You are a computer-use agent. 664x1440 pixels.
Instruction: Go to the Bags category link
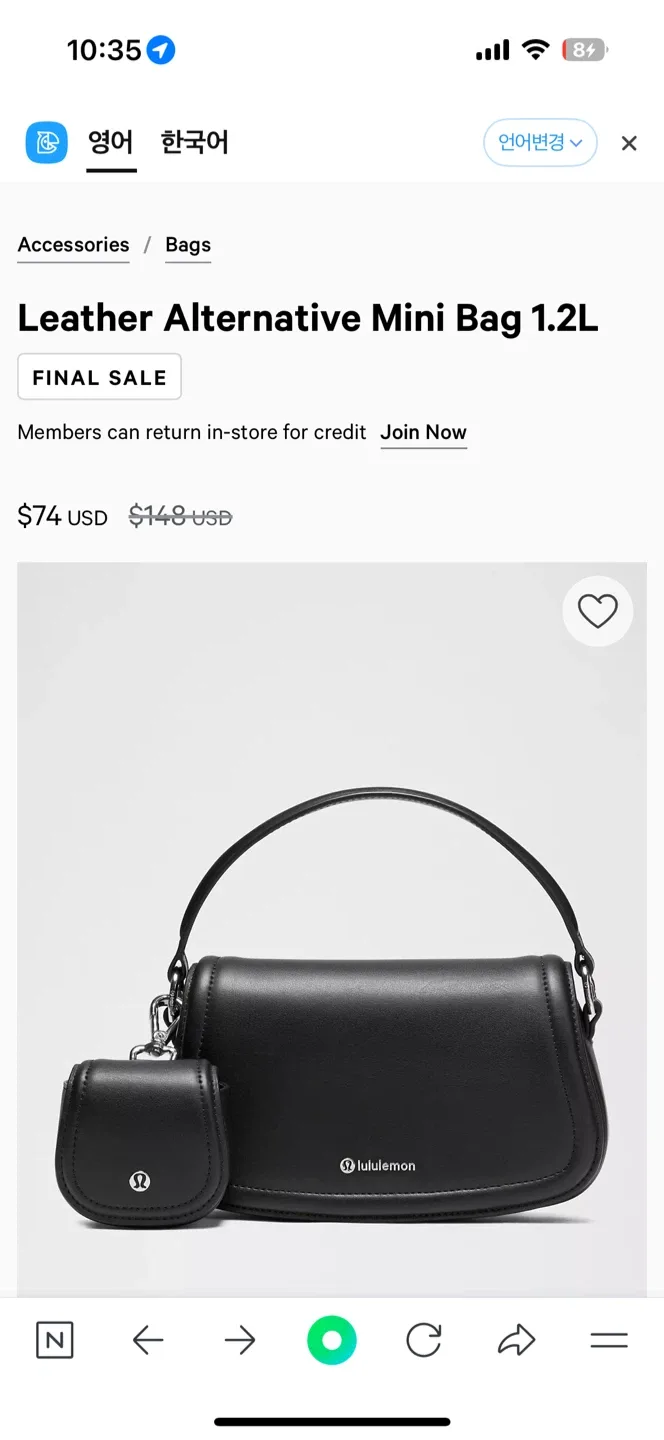tap(188, 245)
